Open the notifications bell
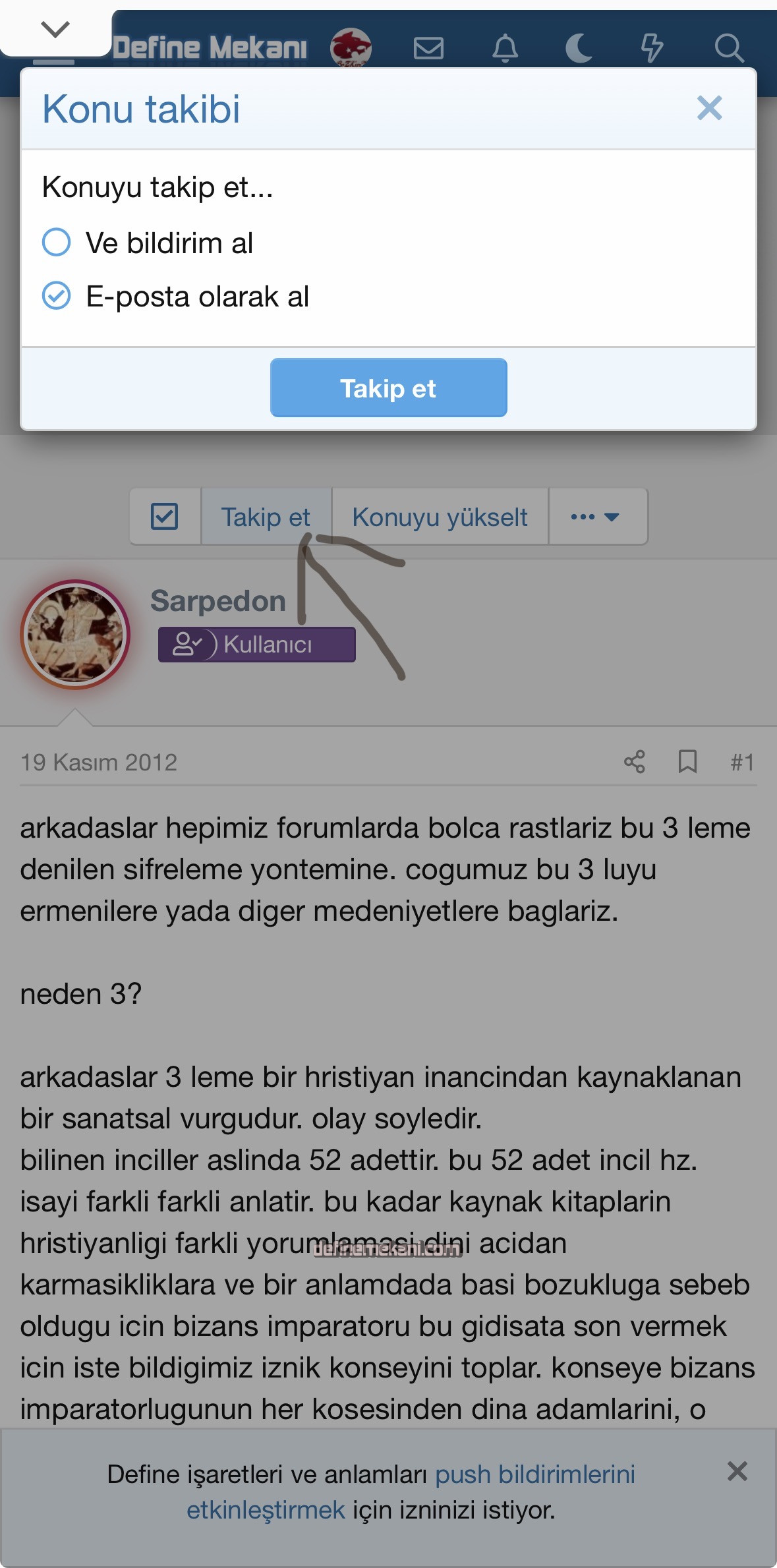The height and width of the screenshot is (1568, 777). click(505, 48)
